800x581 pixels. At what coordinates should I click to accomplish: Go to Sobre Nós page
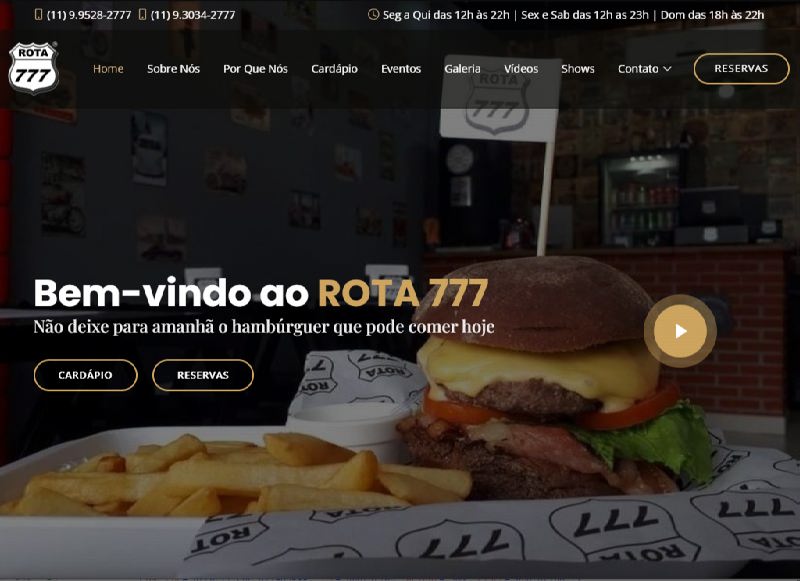tap(173, 69)
